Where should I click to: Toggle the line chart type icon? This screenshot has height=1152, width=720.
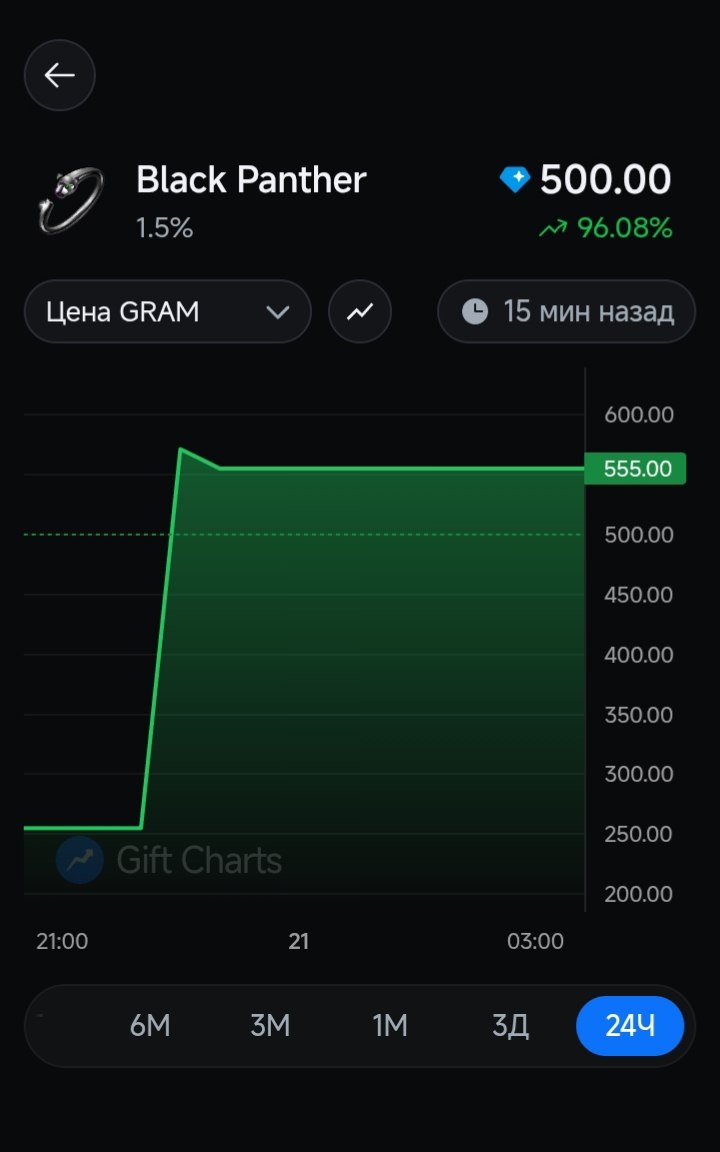tap(360, 312)
